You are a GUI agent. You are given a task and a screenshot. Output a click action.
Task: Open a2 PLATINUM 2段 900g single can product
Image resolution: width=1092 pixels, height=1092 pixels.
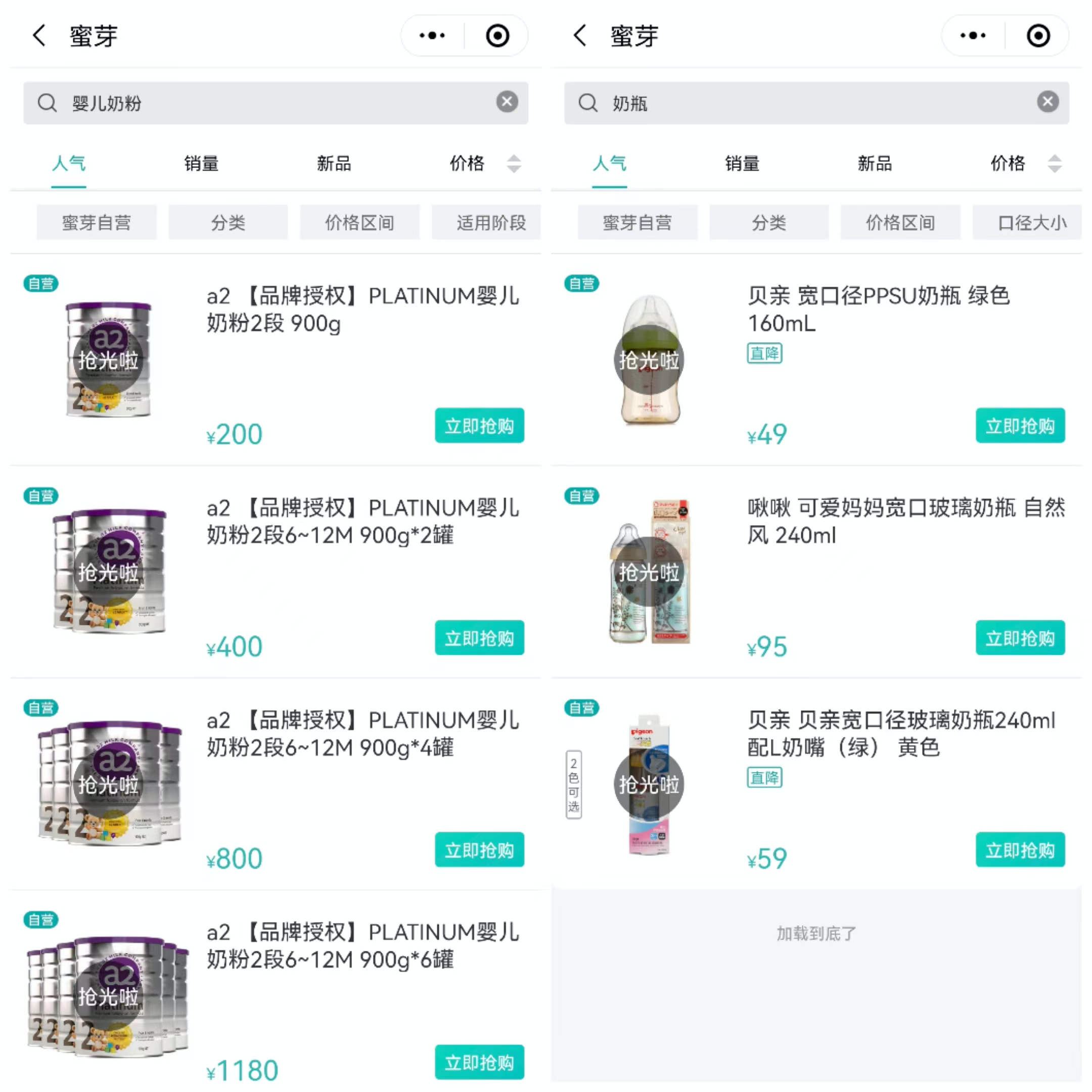(x=362, y=310)
